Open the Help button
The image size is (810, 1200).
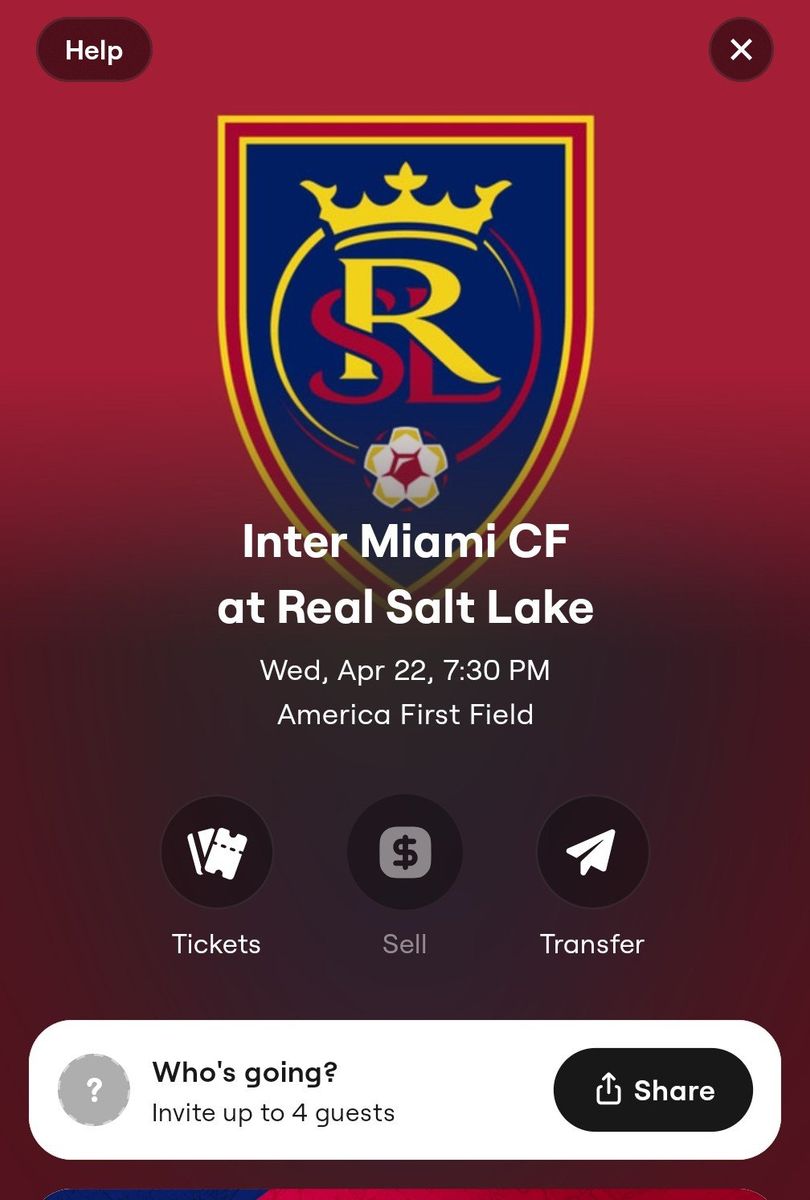[x=94, y=50]
